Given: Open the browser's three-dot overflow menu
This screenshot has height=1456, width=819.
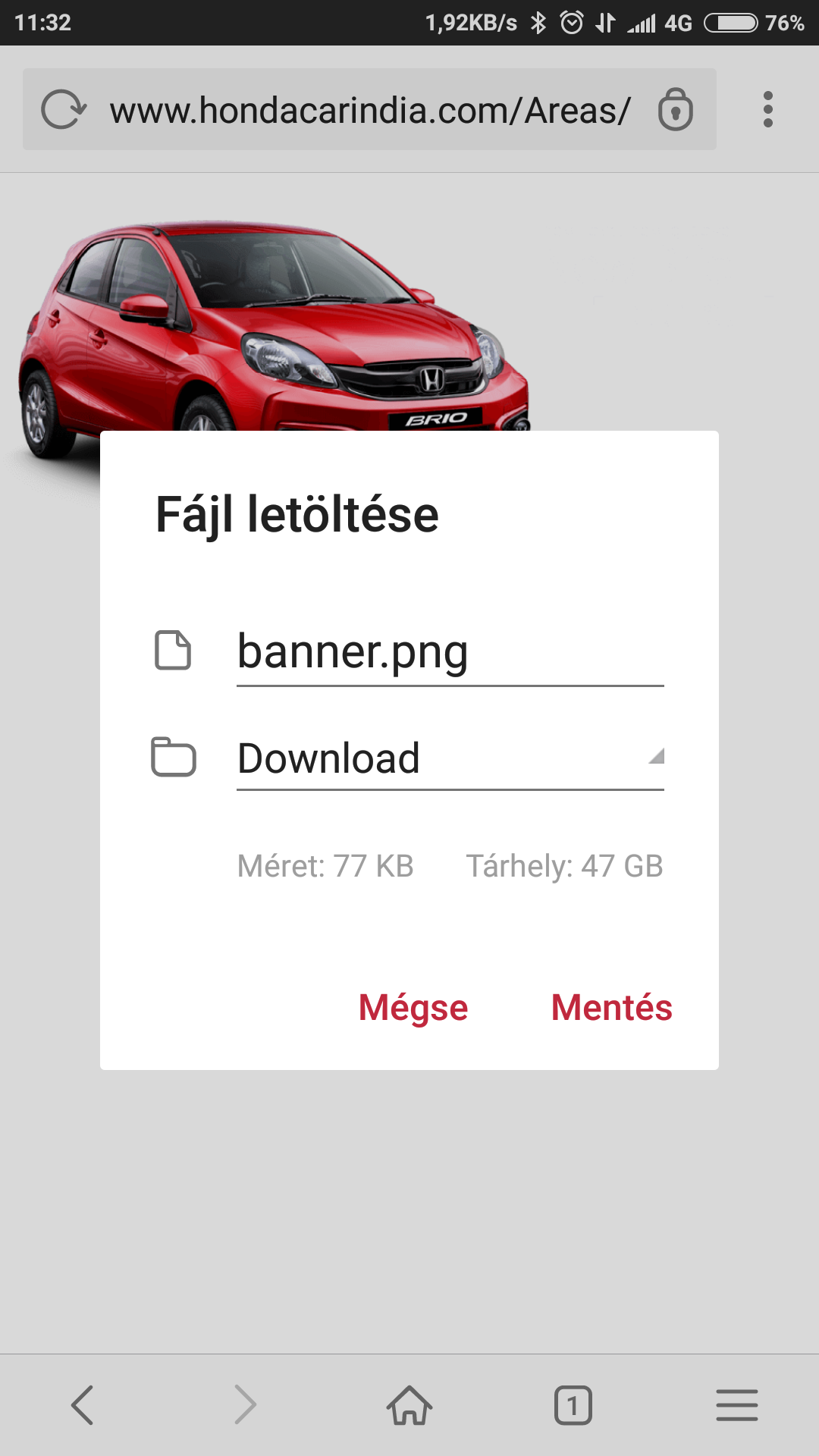Looking at the screenshot, I should point(767,110).
